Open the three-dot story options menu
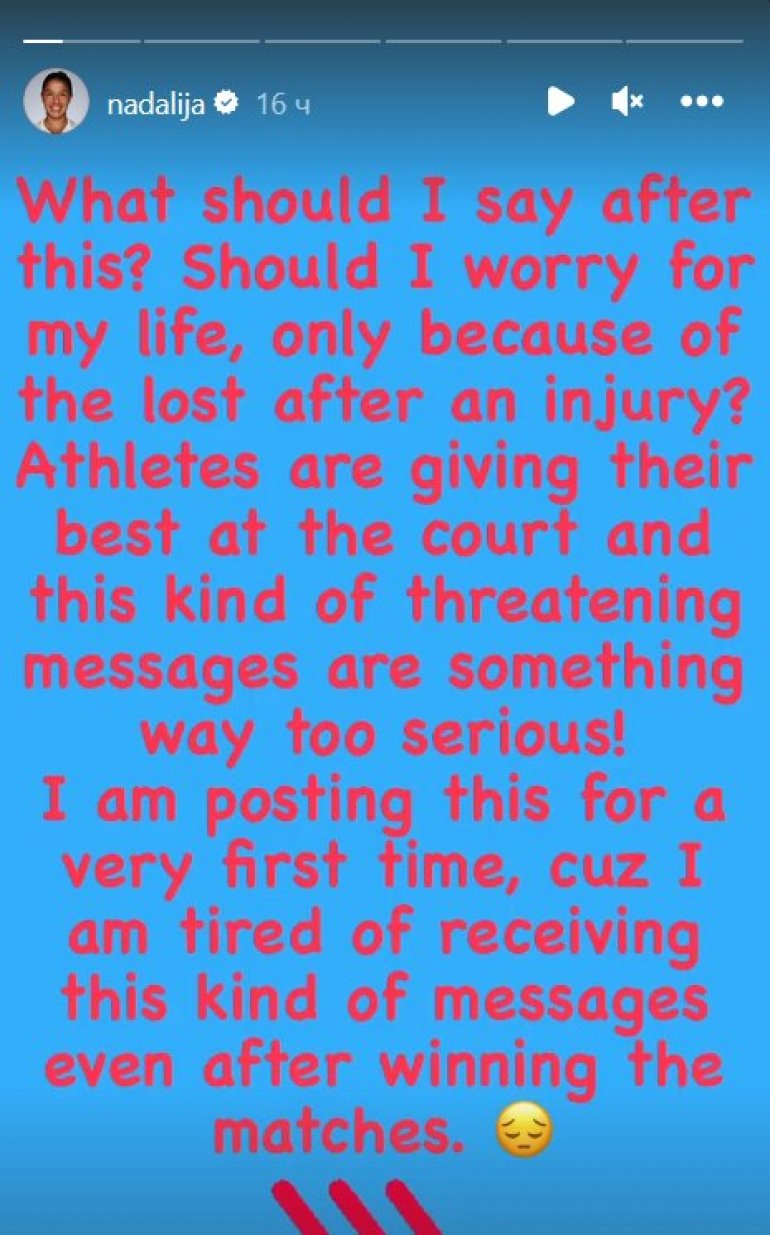 (x=702, y=101)
